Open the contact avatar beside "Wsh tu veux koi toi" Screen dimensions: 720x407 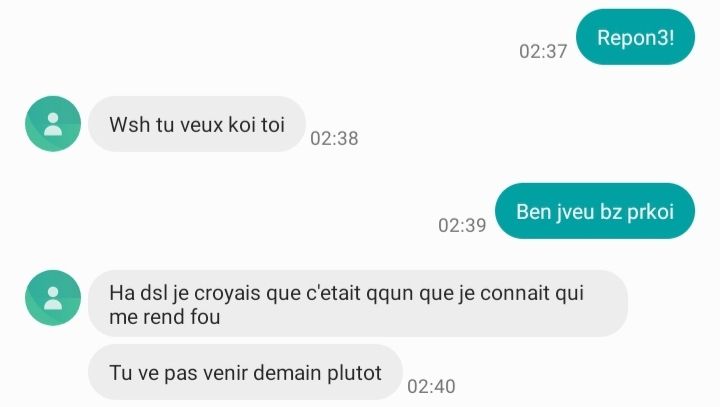pos(53,124)
